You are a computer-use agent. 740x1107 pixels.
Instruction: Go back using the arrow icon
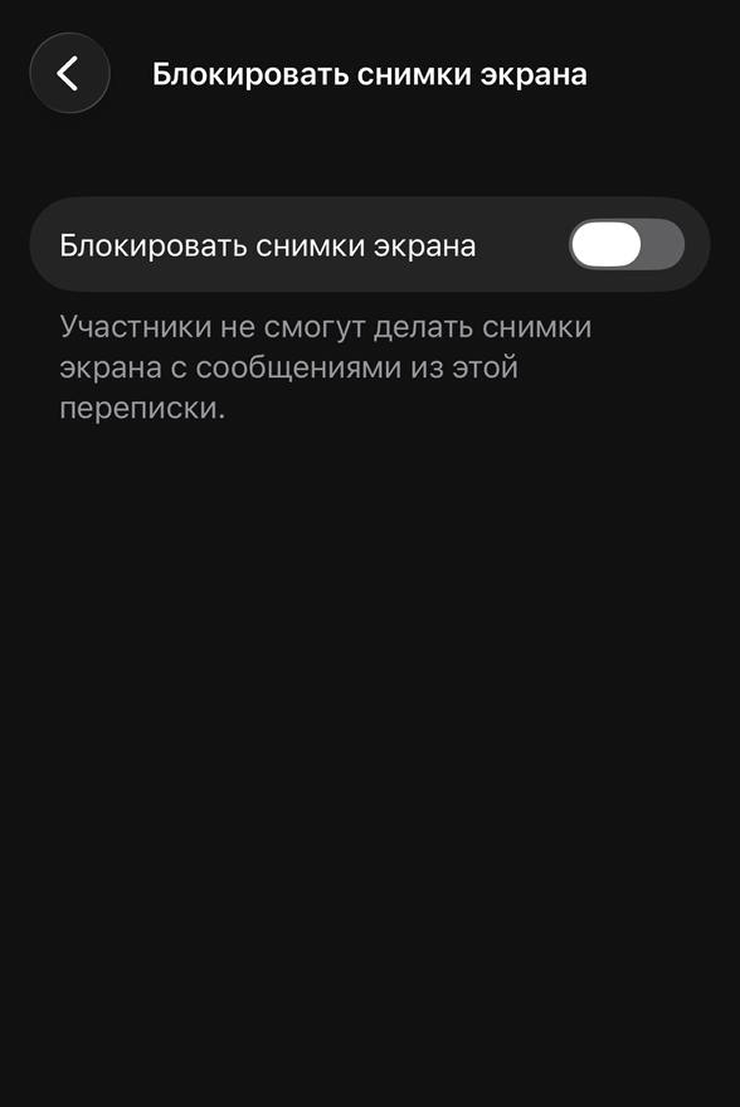[x=68, y=74]
